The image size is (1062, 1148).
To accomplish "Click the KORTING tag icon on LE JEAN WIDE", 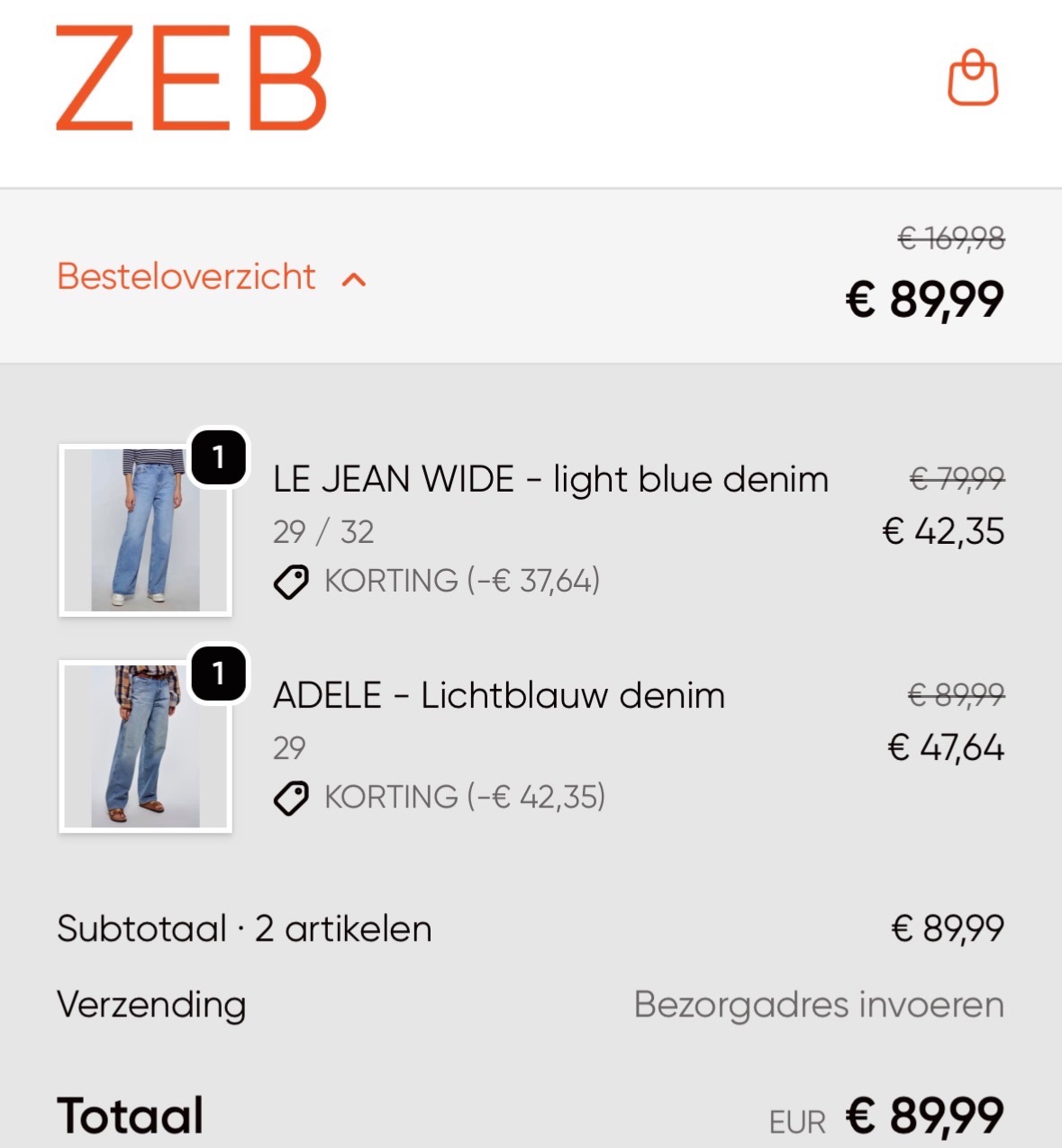I will click(x=290, y=581).
